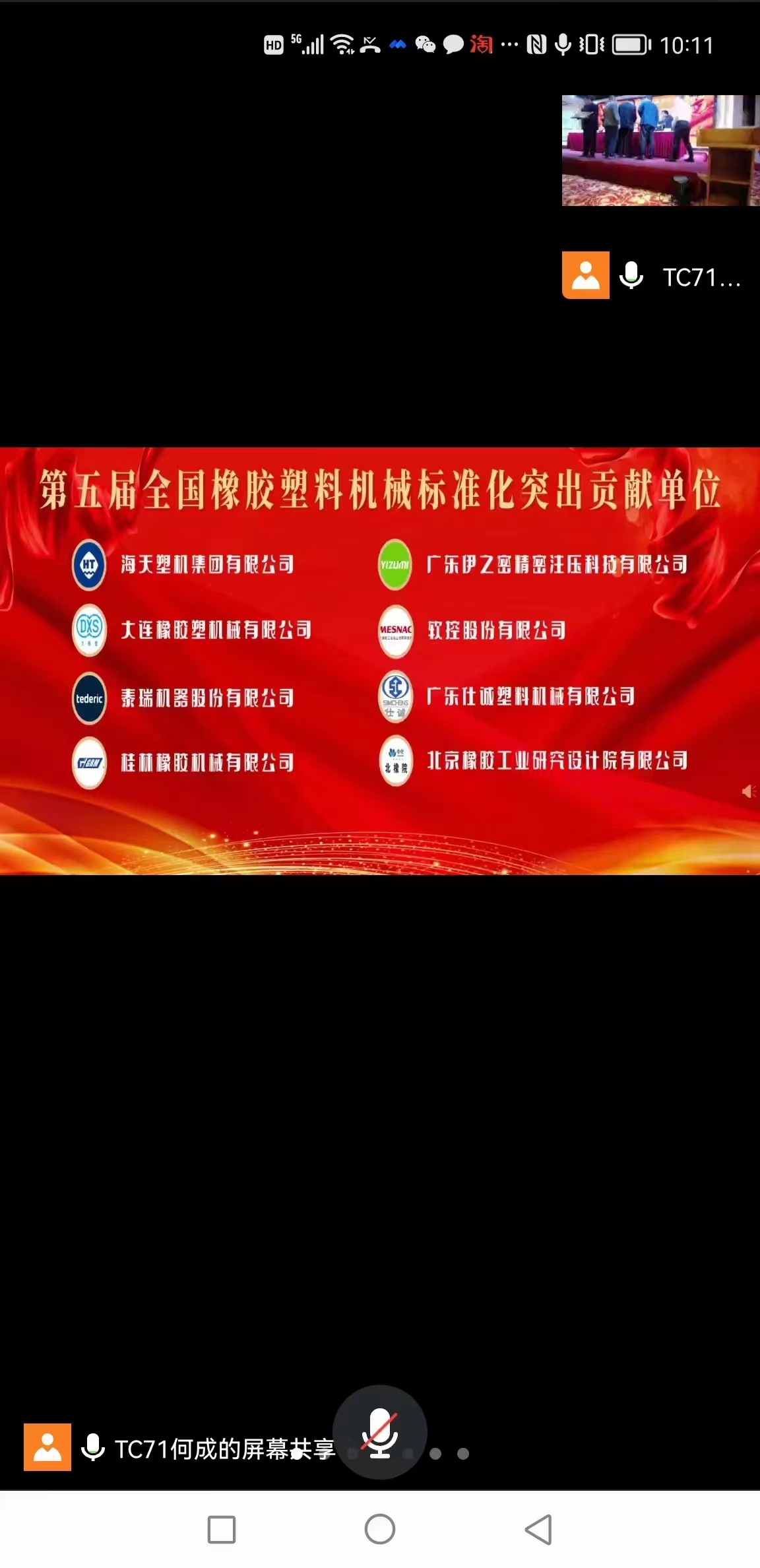Tap the shared screen slide
Screen dimensions: 760x1568
[380, 661]
